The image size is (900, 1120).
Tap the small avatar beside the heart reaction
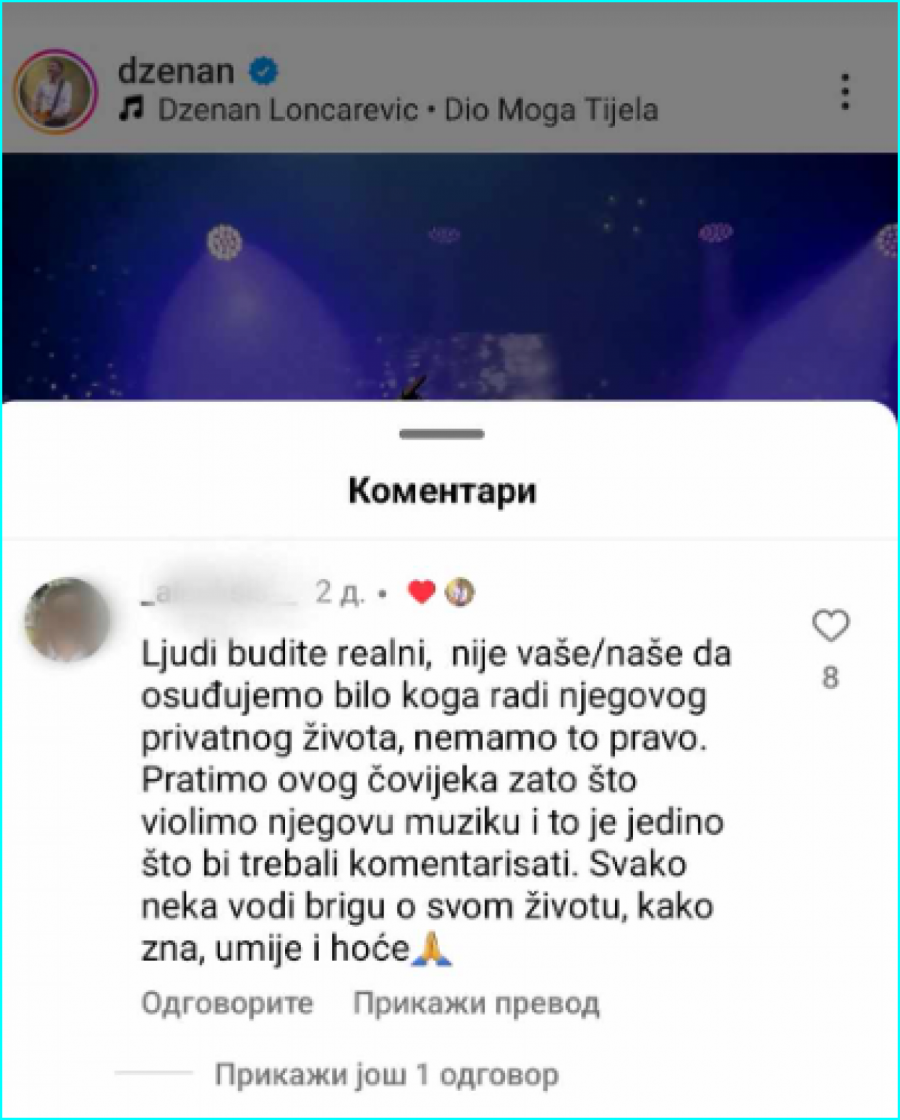coord(459,591)
